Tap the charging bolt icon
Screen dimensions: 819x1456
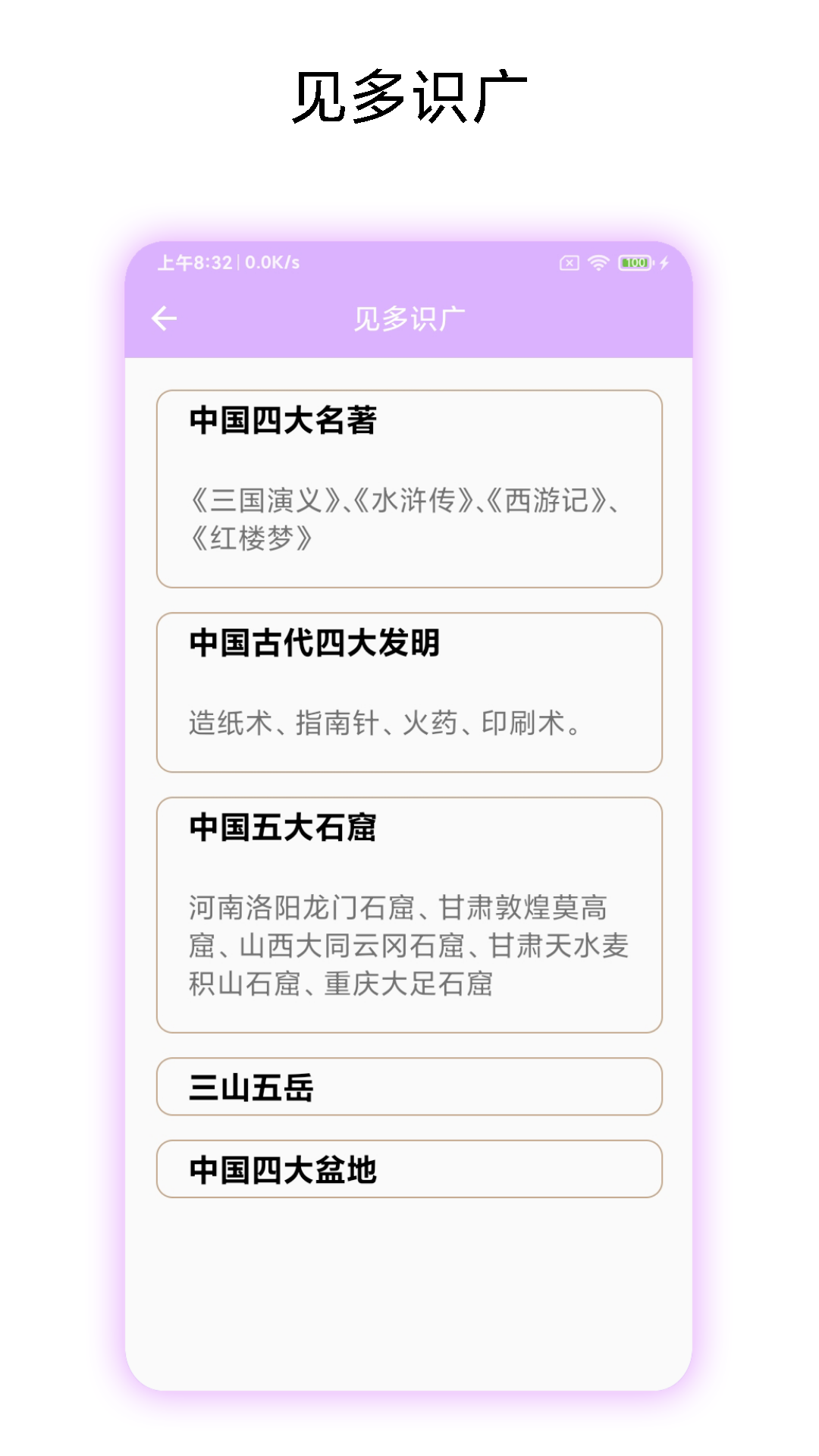(x=665, y=263)
